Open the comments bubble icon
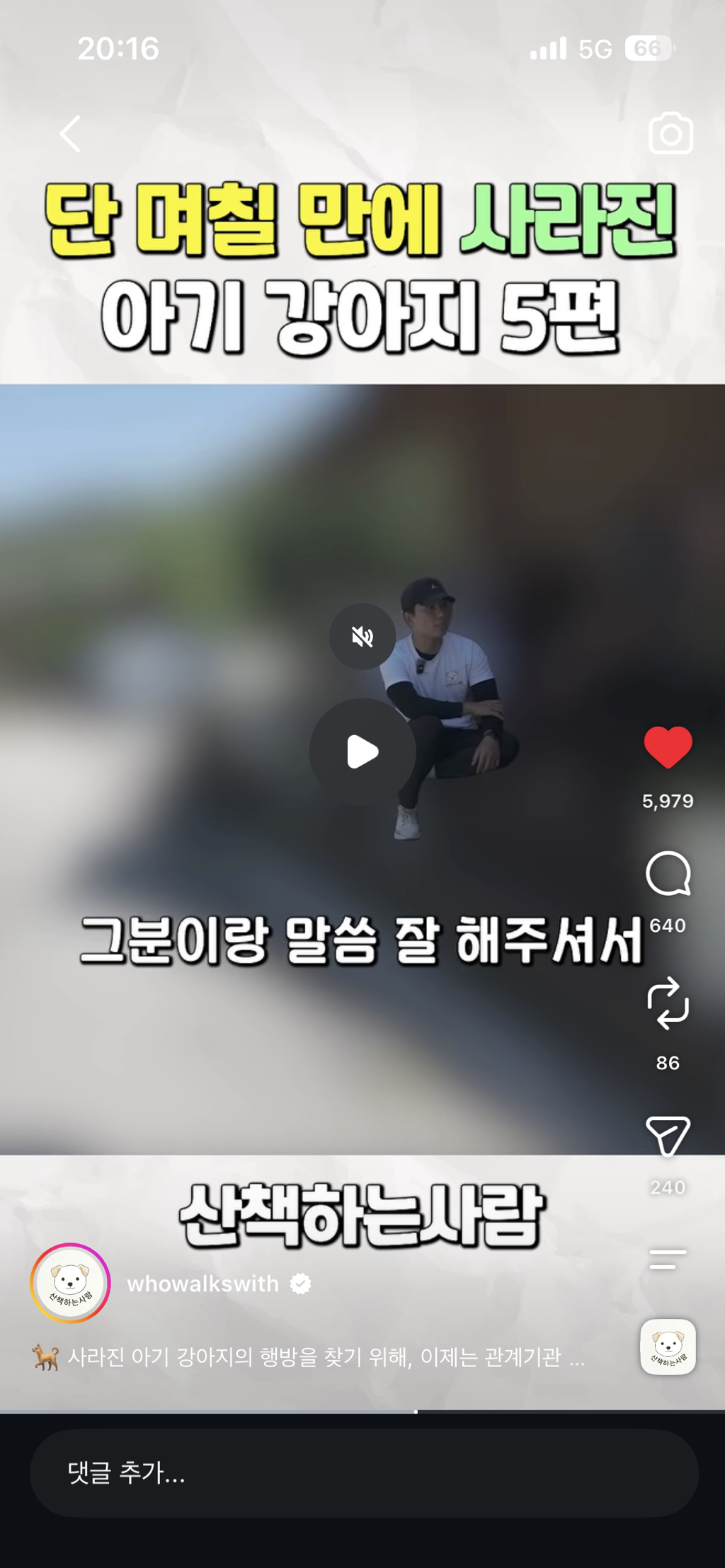The image size is (725, 1568). 668,874
